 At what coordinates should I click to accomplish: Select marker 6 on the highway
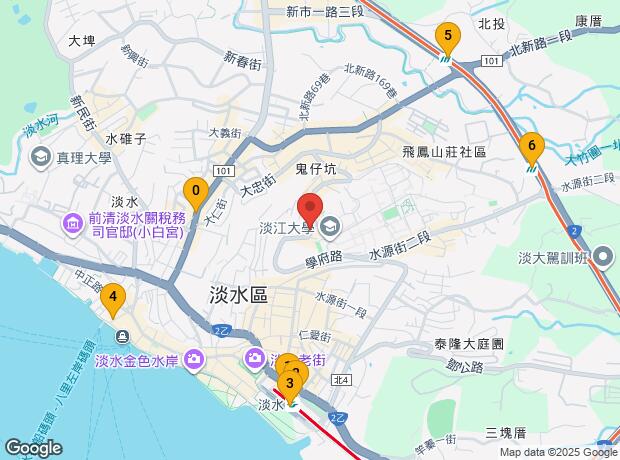pyautogui.click(x=532, y=149)
